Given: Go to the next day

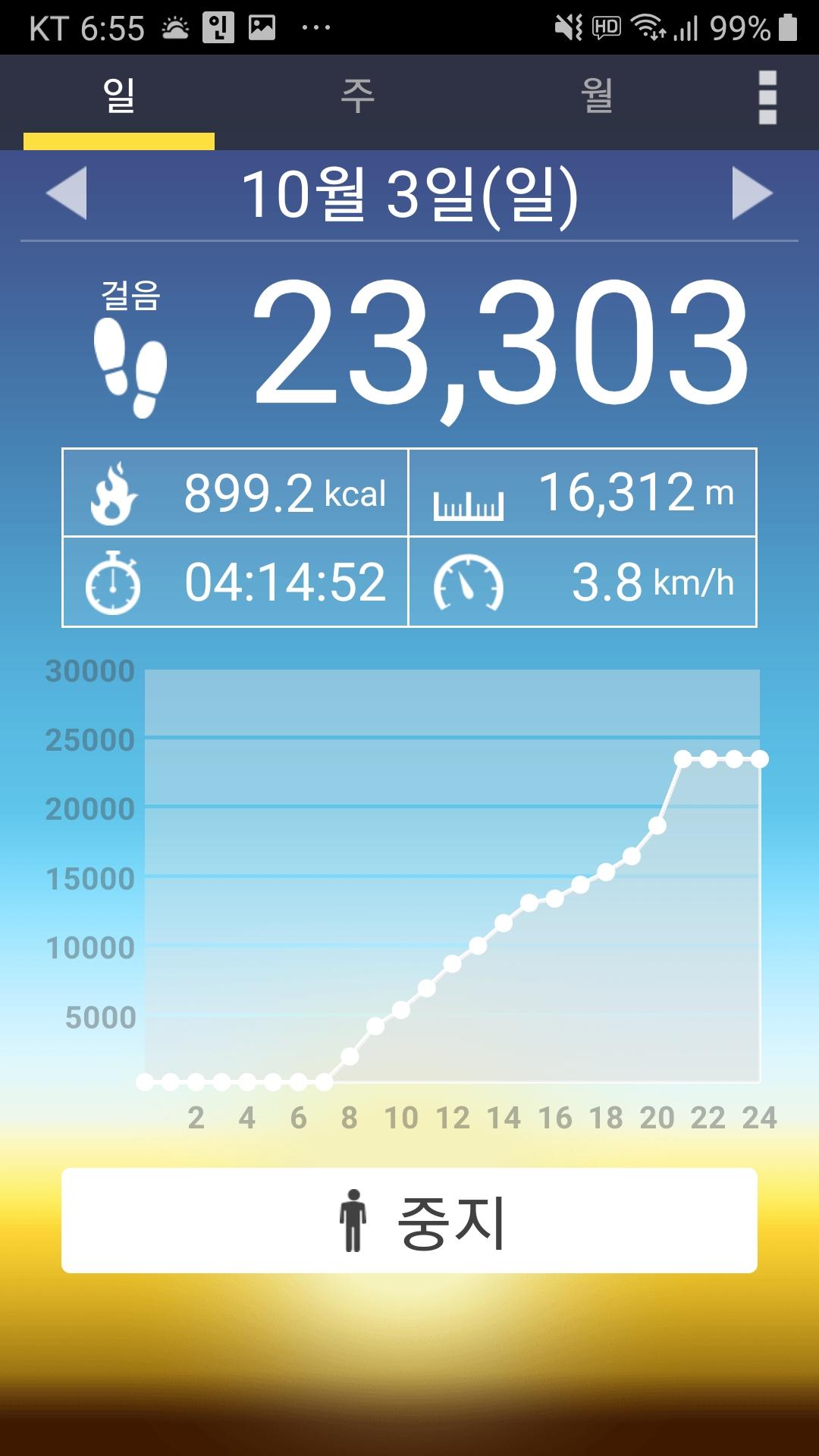Looking at the screenshot, I should [752, 193].
